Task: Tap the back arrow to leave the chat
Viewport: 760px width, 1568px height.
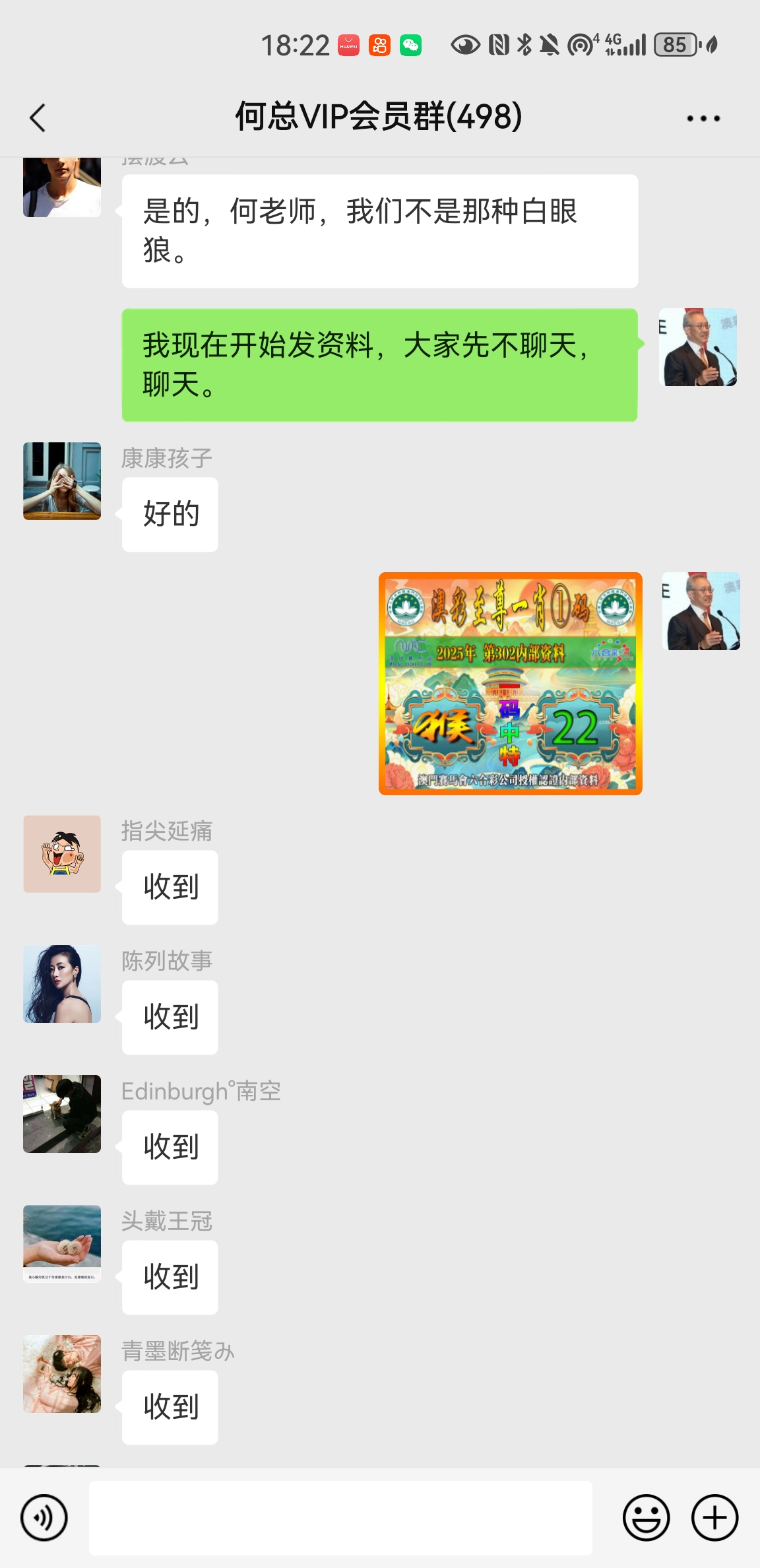Action: tap(37, 117)
